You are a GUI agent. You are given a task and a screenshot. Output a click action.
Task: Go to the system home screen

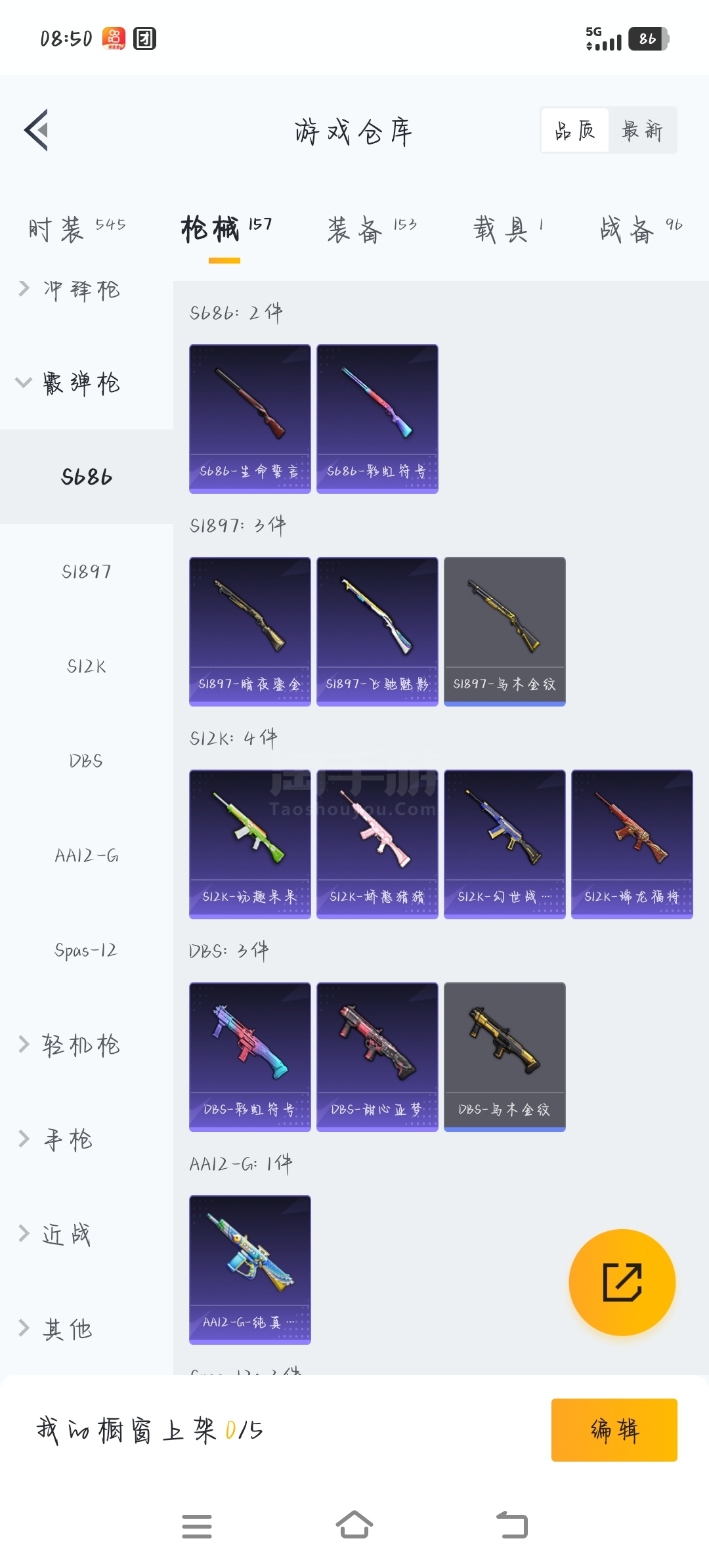pos(354,1525)
